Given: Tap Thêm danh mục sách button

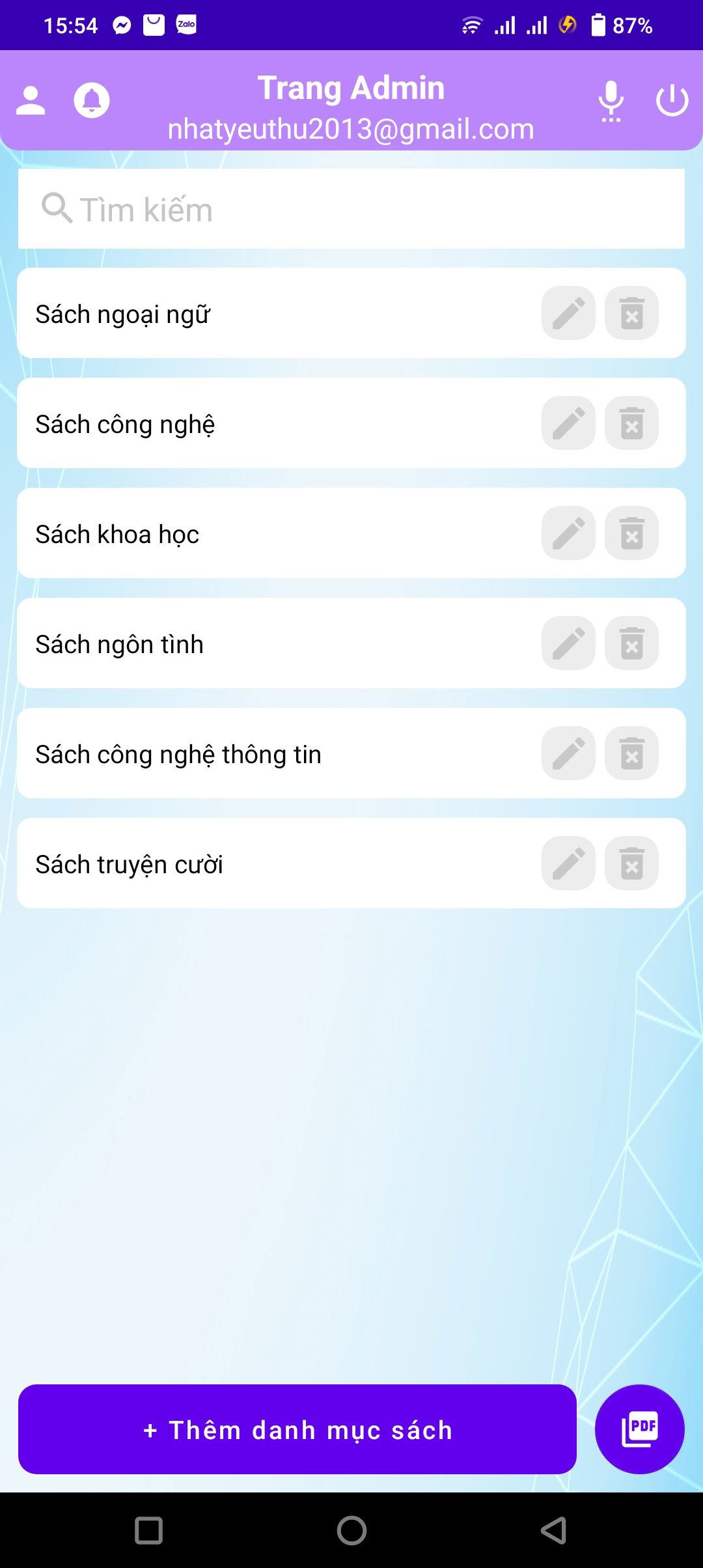Looking at the screenshot, I should click(297, 1429).
